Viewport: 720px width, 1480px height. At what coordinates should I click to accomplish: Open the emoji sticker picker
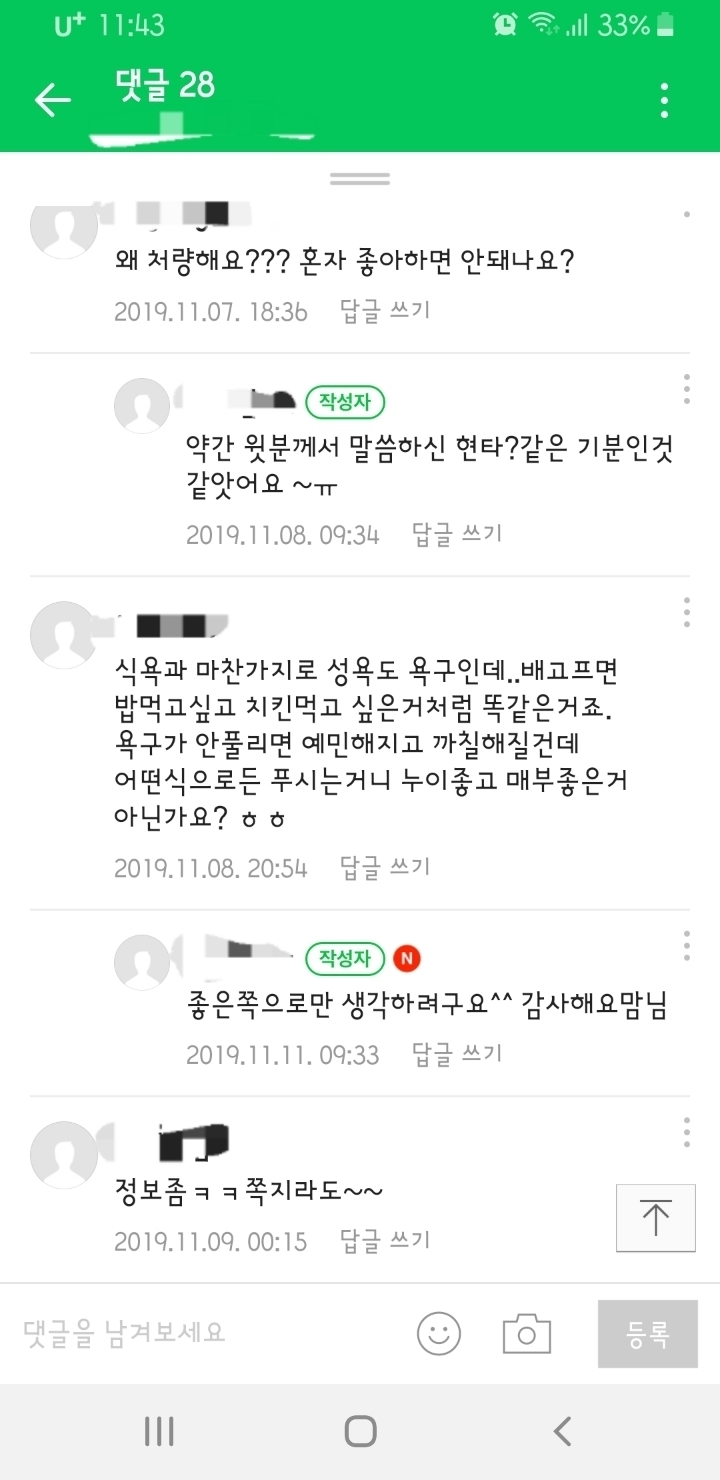[x=439, y=1333]
